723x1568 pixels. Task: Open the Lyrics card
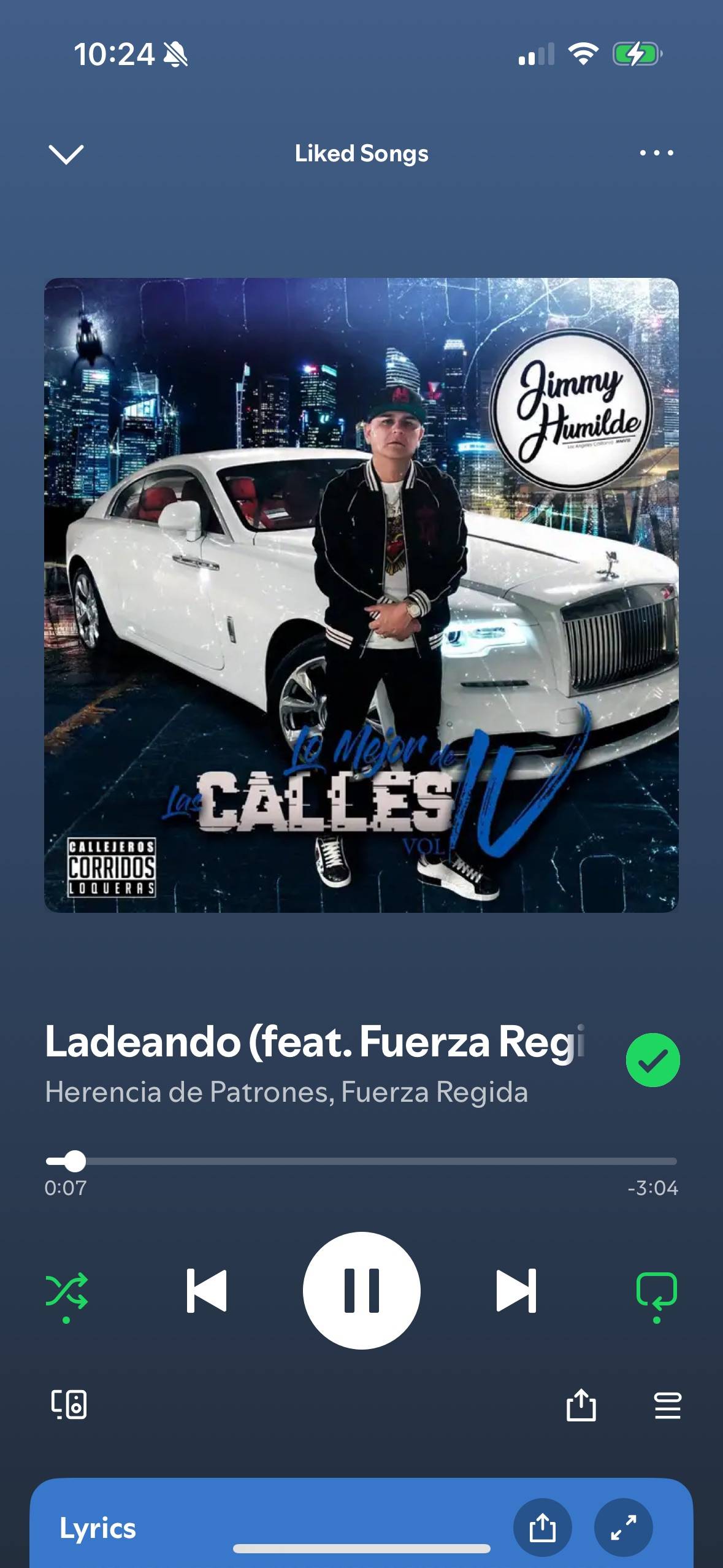(98, 1528)
